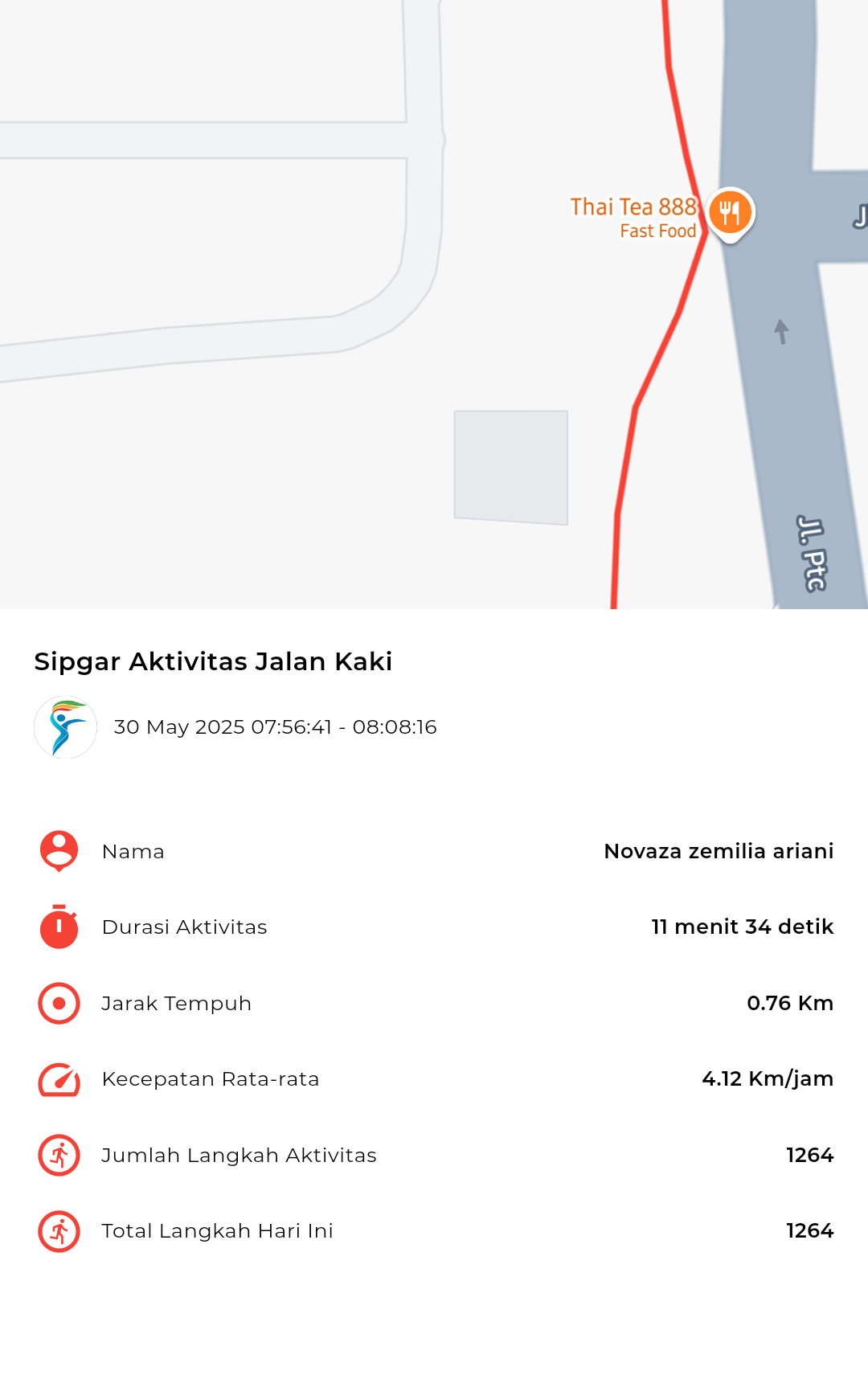Click the step count value 1264
The height and width of the screenshot is (1375, 868).
click(x=809, y=1155)
